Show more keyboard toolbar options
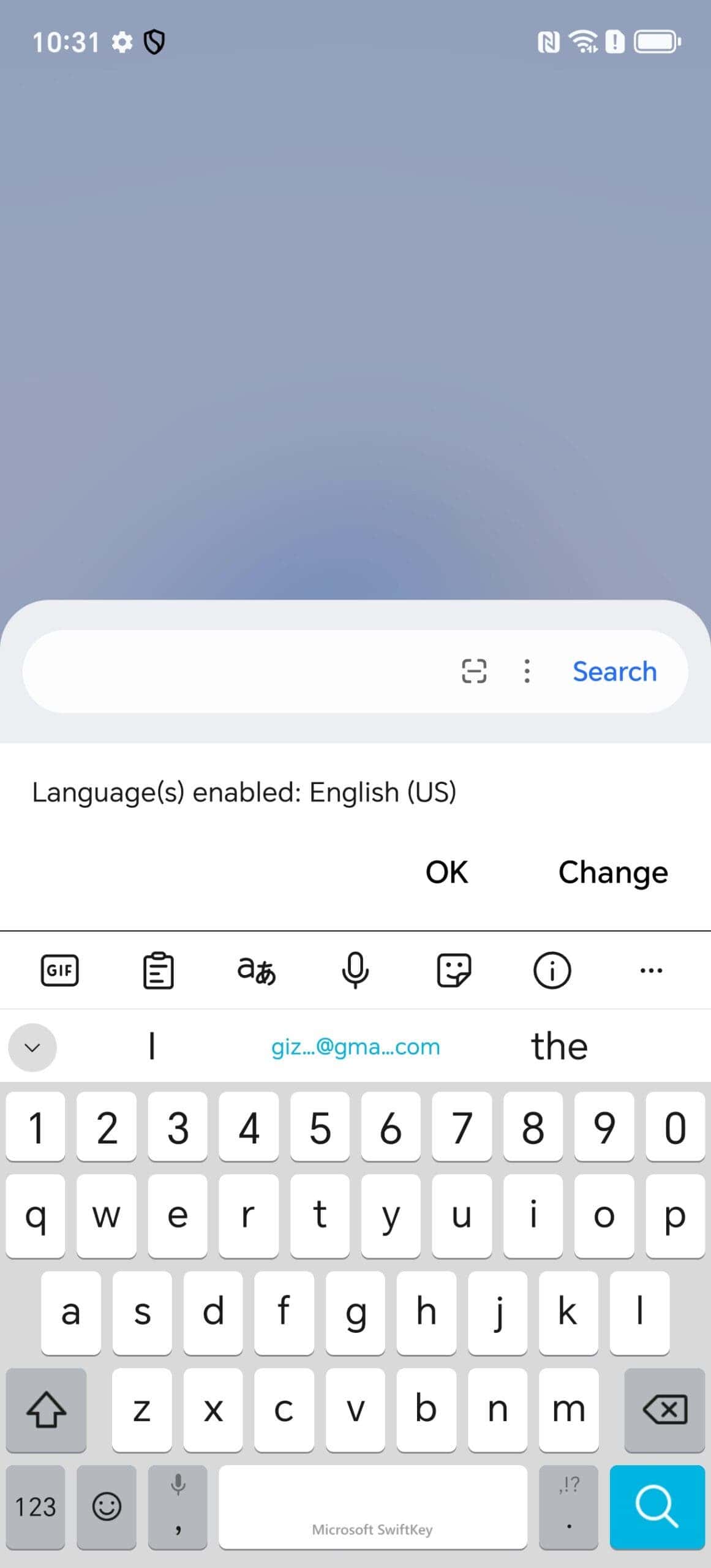The image size is (711, 1568). click(651, 970)
